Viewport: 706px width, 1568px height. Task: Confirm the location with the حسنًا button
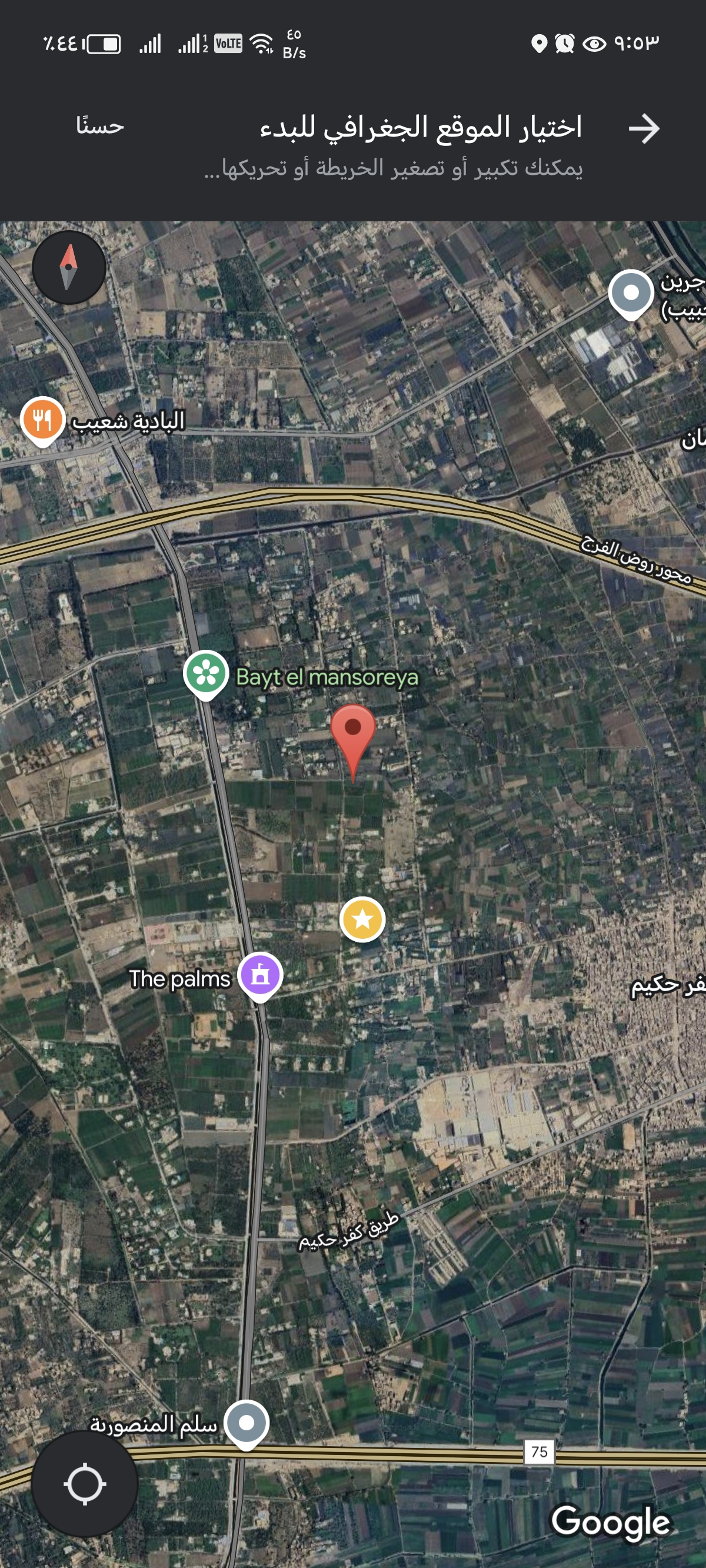(x=100, y=126)
